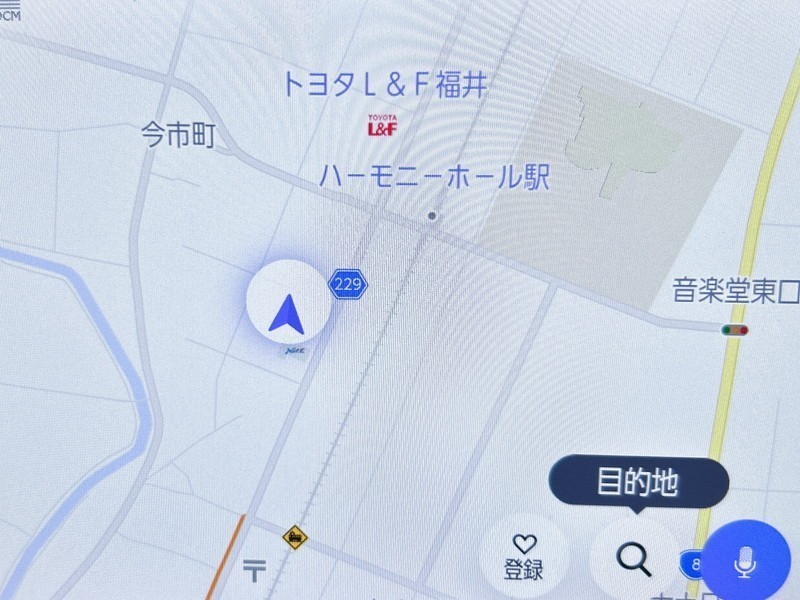
Task: Start voice input with microphone button
Action: (x=745, y=560)
